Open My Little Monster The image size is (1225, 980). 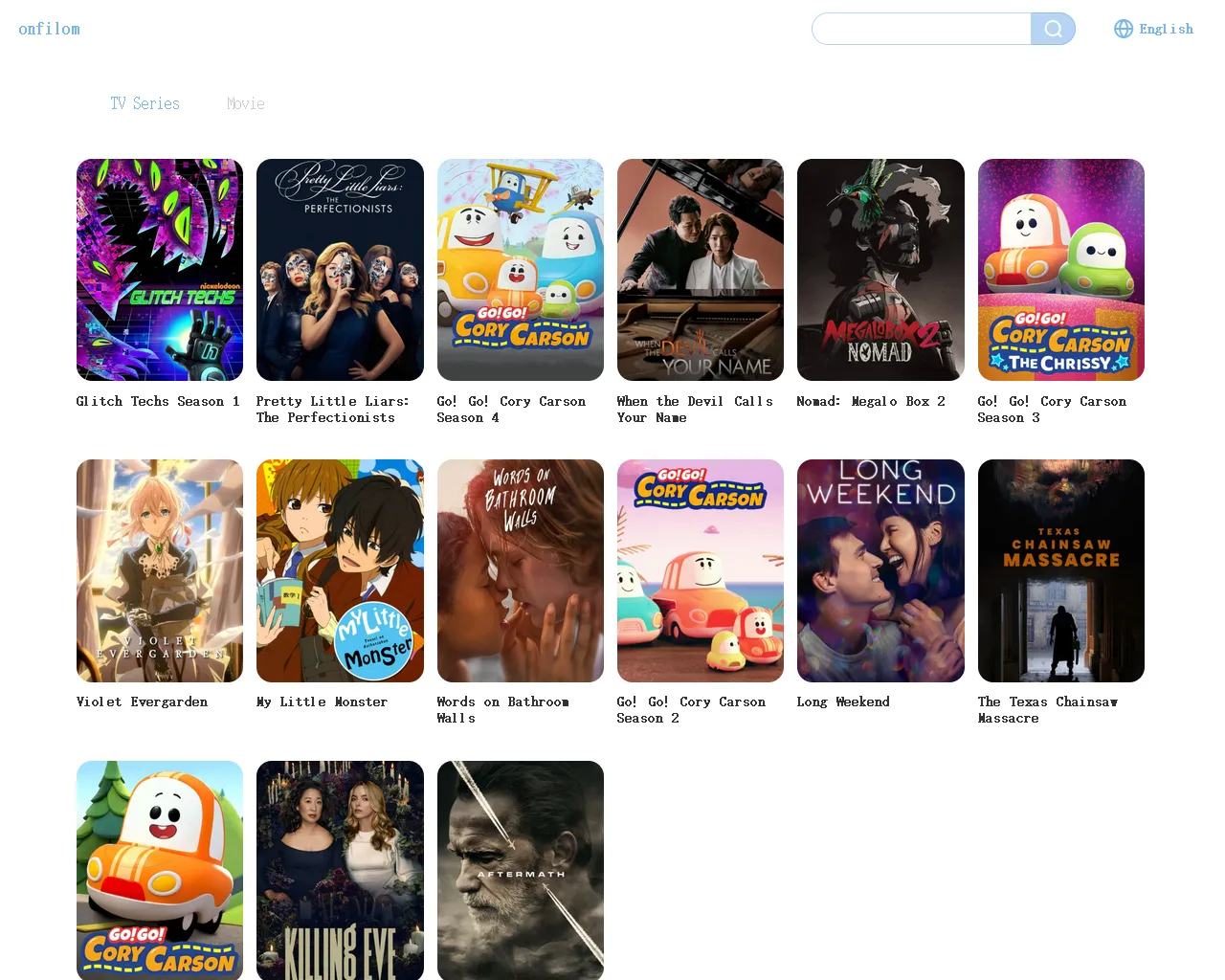click(x=340, y=570)
